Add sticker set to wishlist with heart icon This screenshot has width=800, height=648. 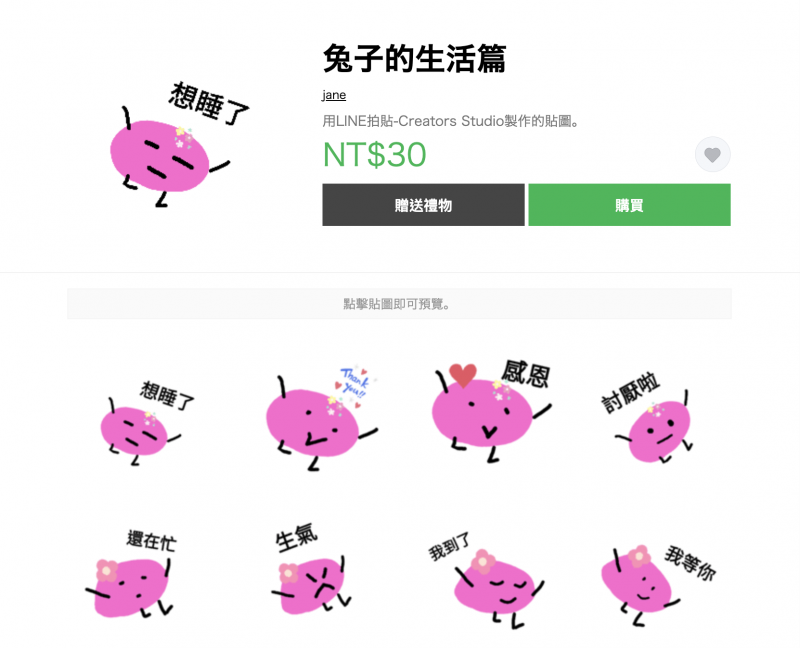click(x=712, y=155)
